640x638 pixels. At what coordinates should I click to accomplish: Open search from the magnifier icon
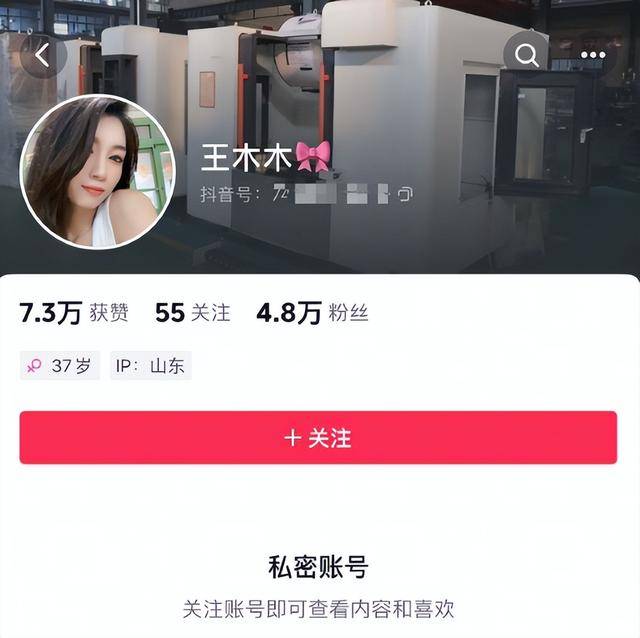(x=526, y=55)
